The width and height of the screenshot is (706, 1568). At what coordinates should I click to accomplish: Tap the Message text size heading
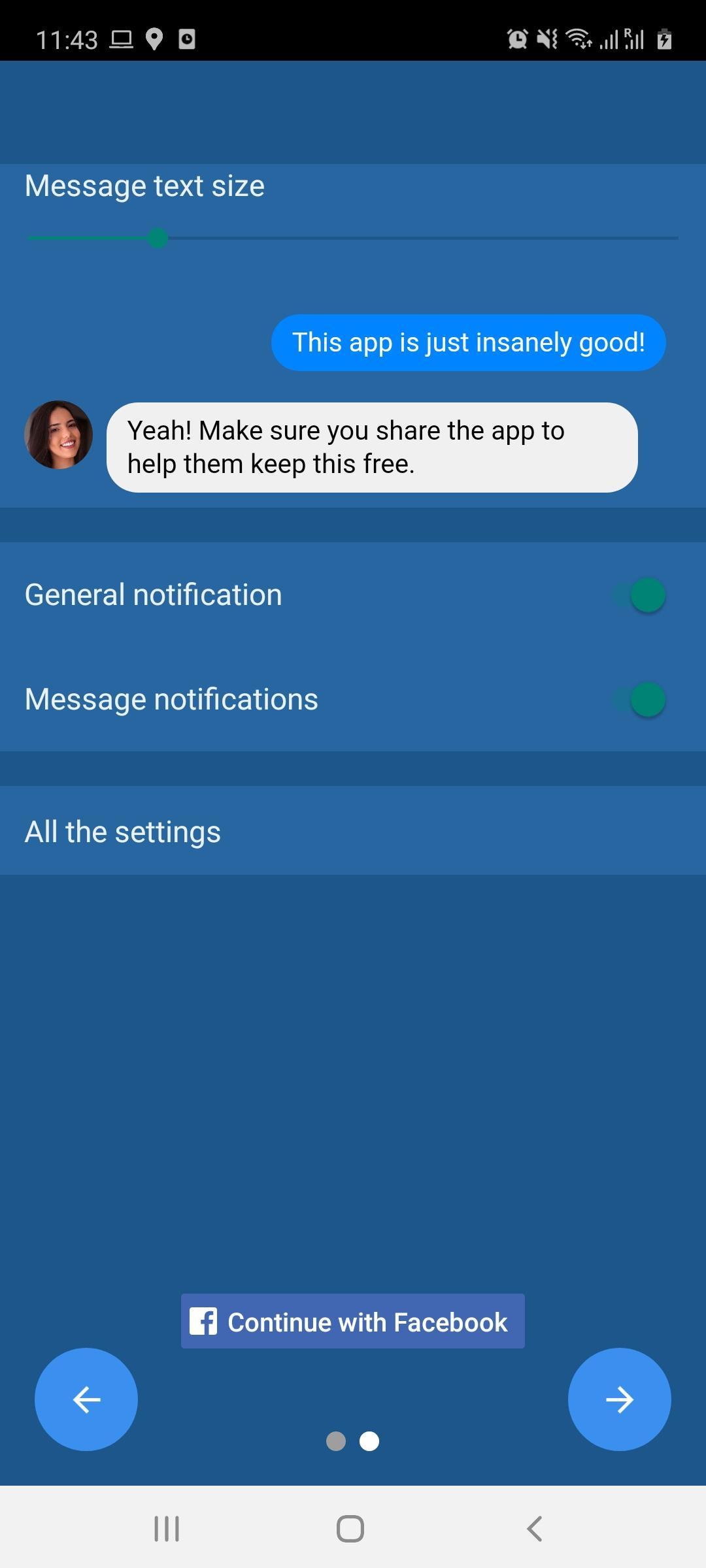[x=144, y=185]
